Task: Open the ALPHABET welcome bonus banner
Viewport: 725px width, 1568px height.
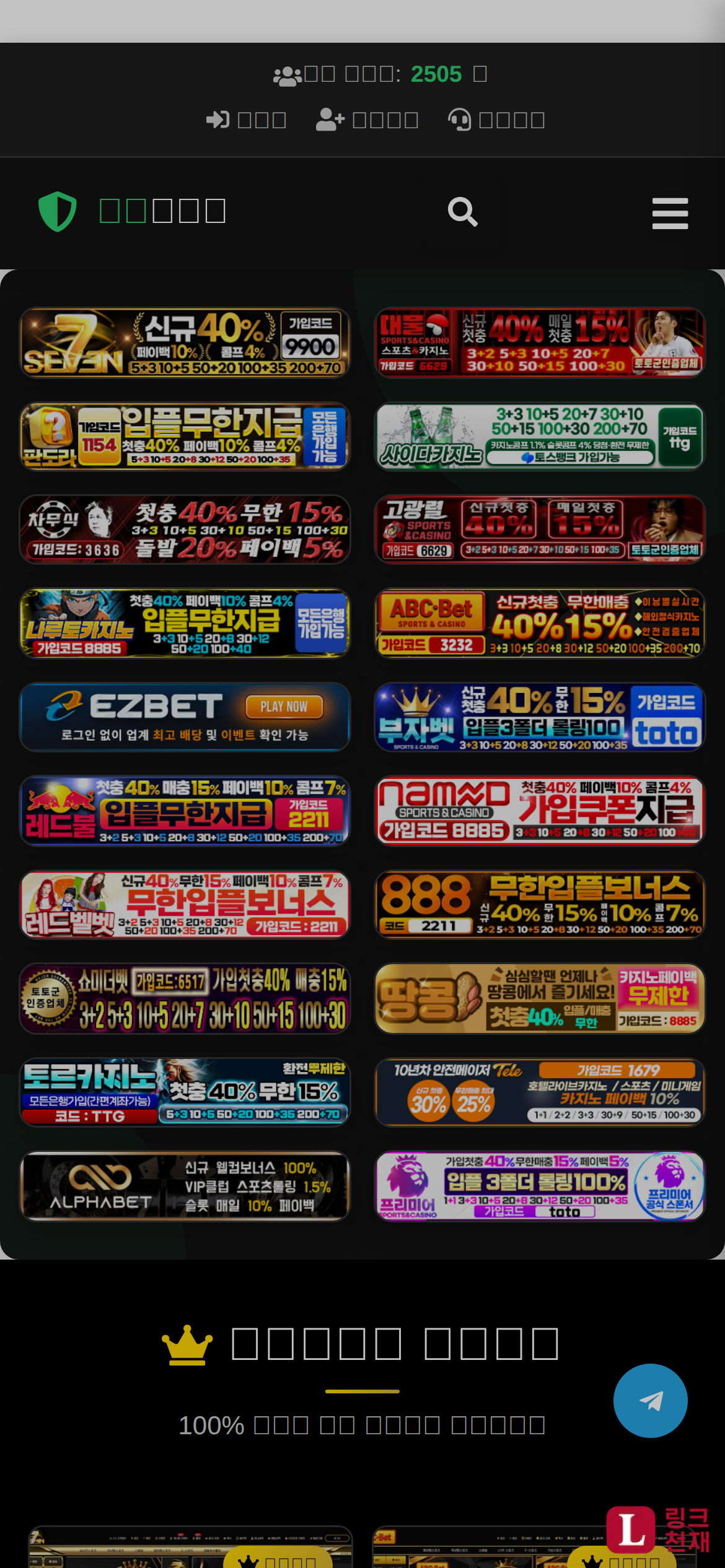Action: (x=185, y=1186)
